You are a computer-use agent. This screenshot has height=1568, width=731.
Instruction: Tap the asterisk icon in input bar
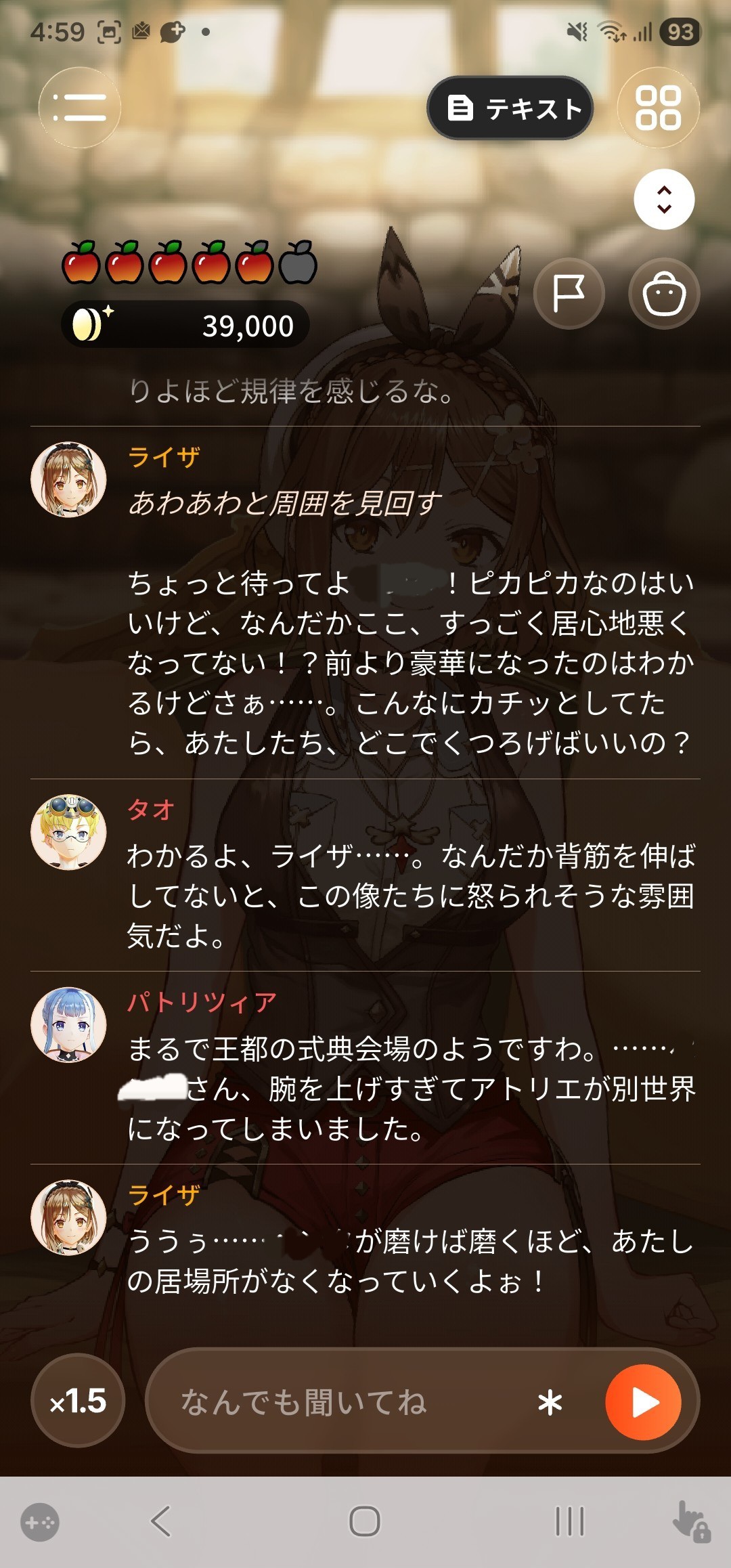click(x=550, y=1402)
